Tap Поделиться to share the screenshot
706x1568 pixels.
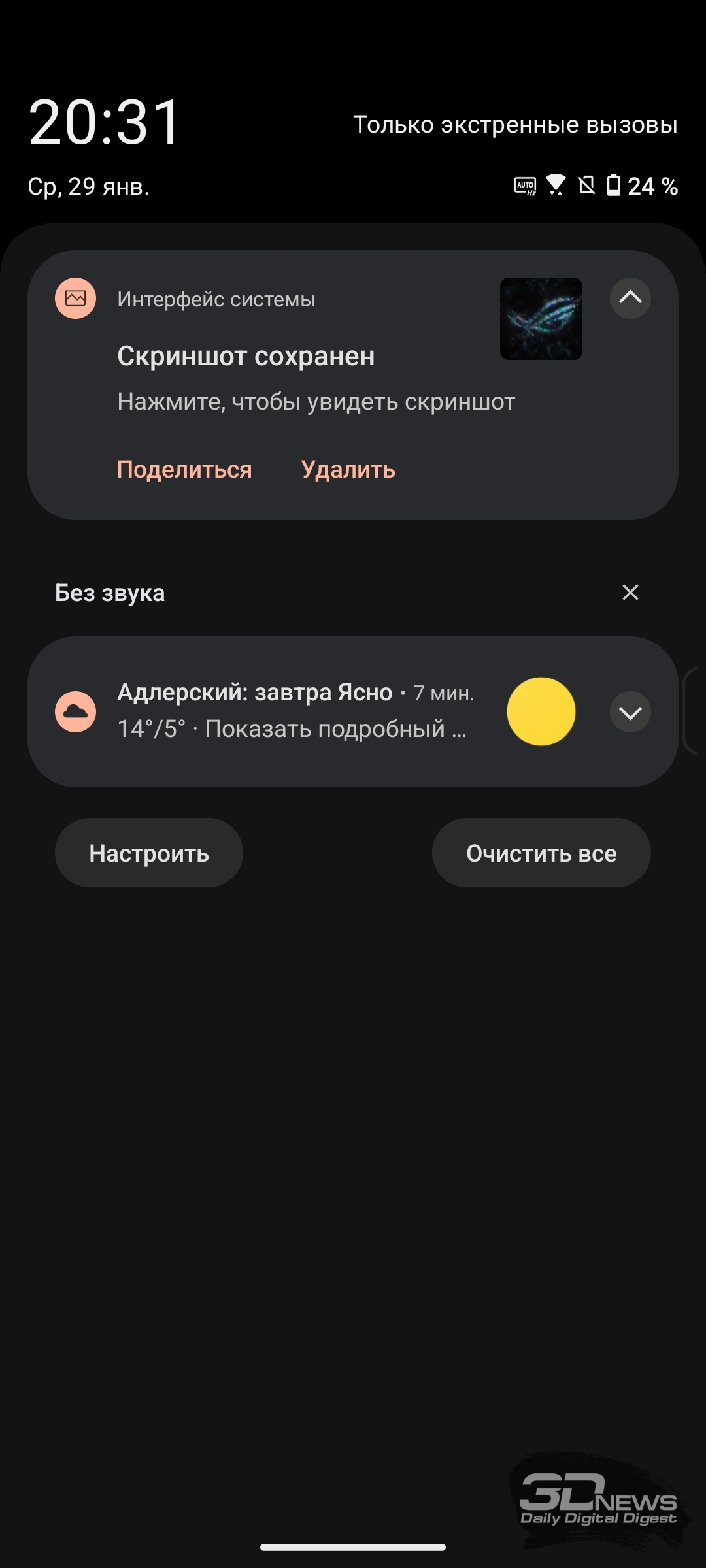184,469
